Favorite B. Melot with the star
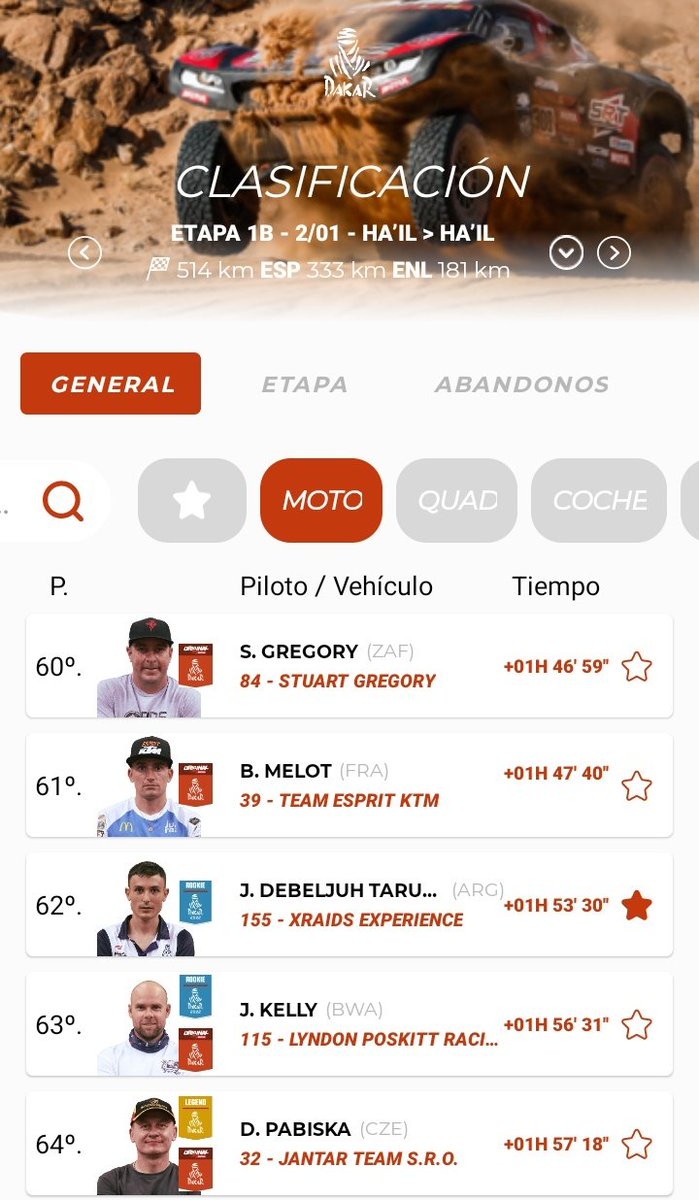This screenshot has height=1200, width=699. pos(637,786)
